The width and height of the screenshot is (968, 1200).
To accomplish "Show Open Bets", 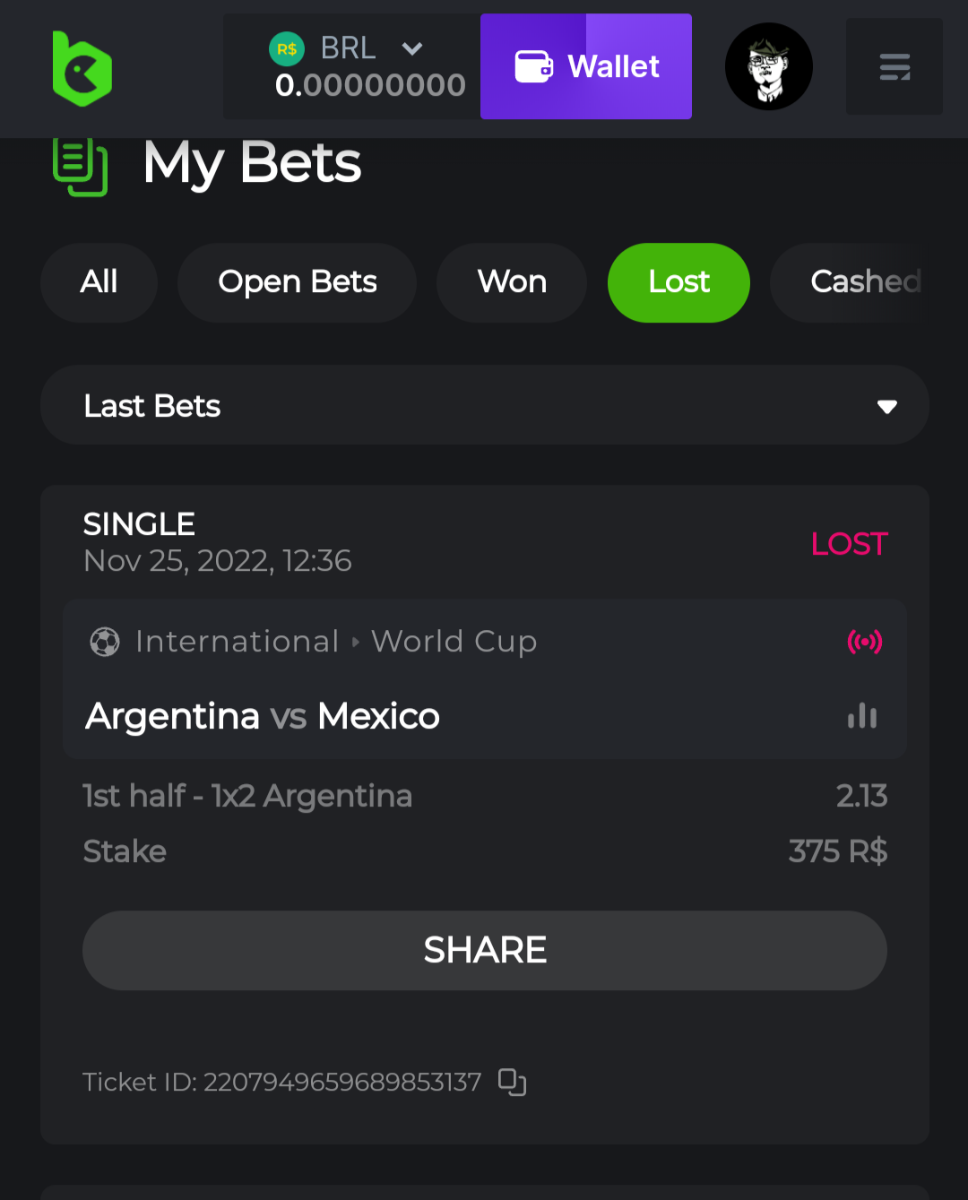I will 297,283.
